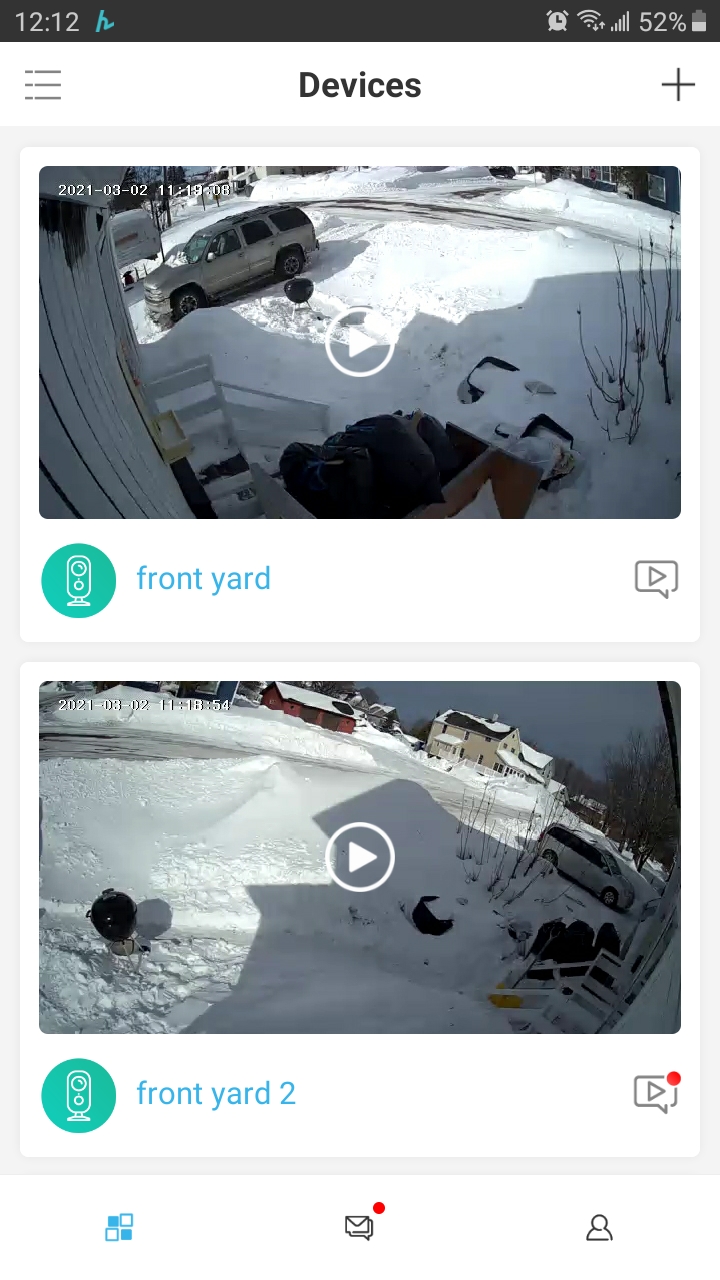This screenshot has width=720, height=1280.
Task: Switch to the profile tab
Action: (599, 1227)
